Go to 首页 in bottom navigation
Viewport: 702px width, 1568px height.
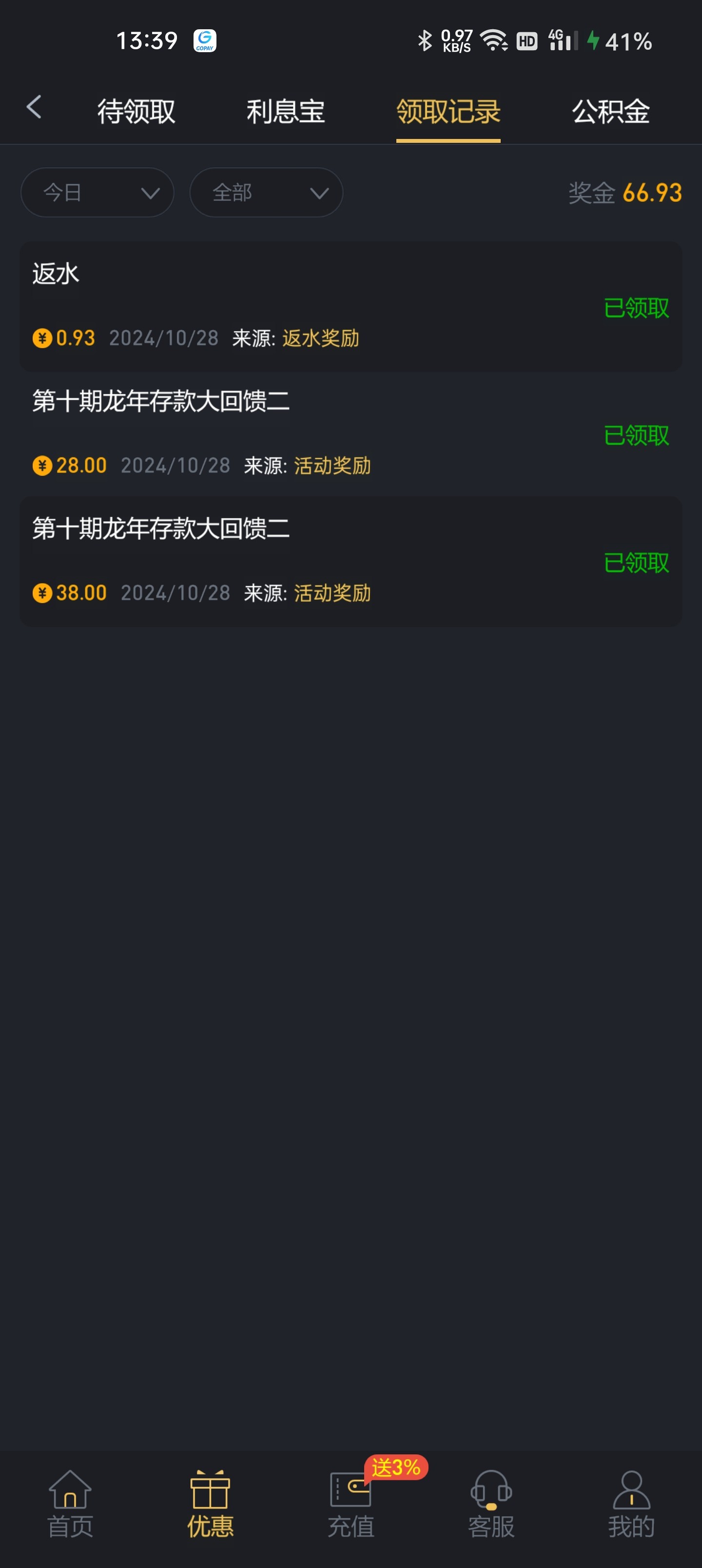(x=70, y=1504)
